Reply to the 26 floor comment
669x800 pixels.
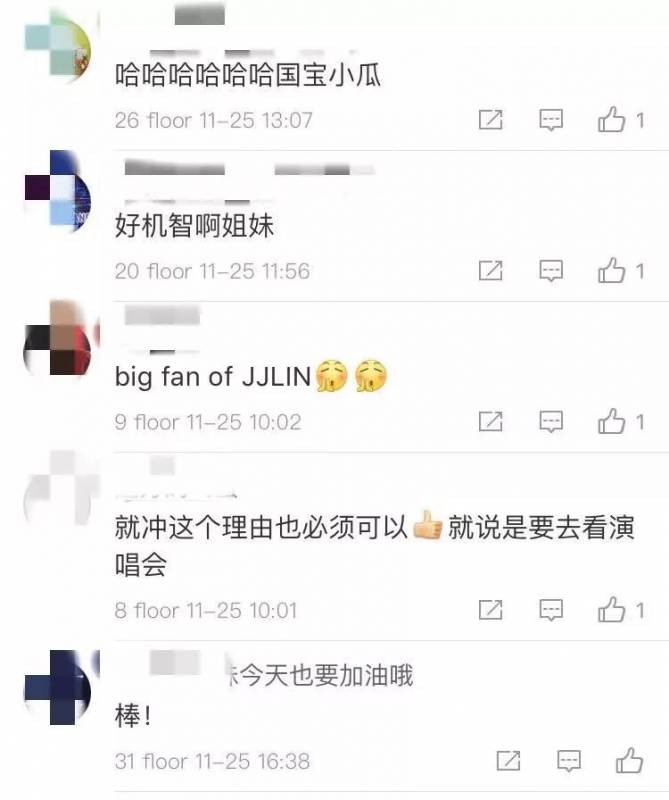click(x=551, y=121)
